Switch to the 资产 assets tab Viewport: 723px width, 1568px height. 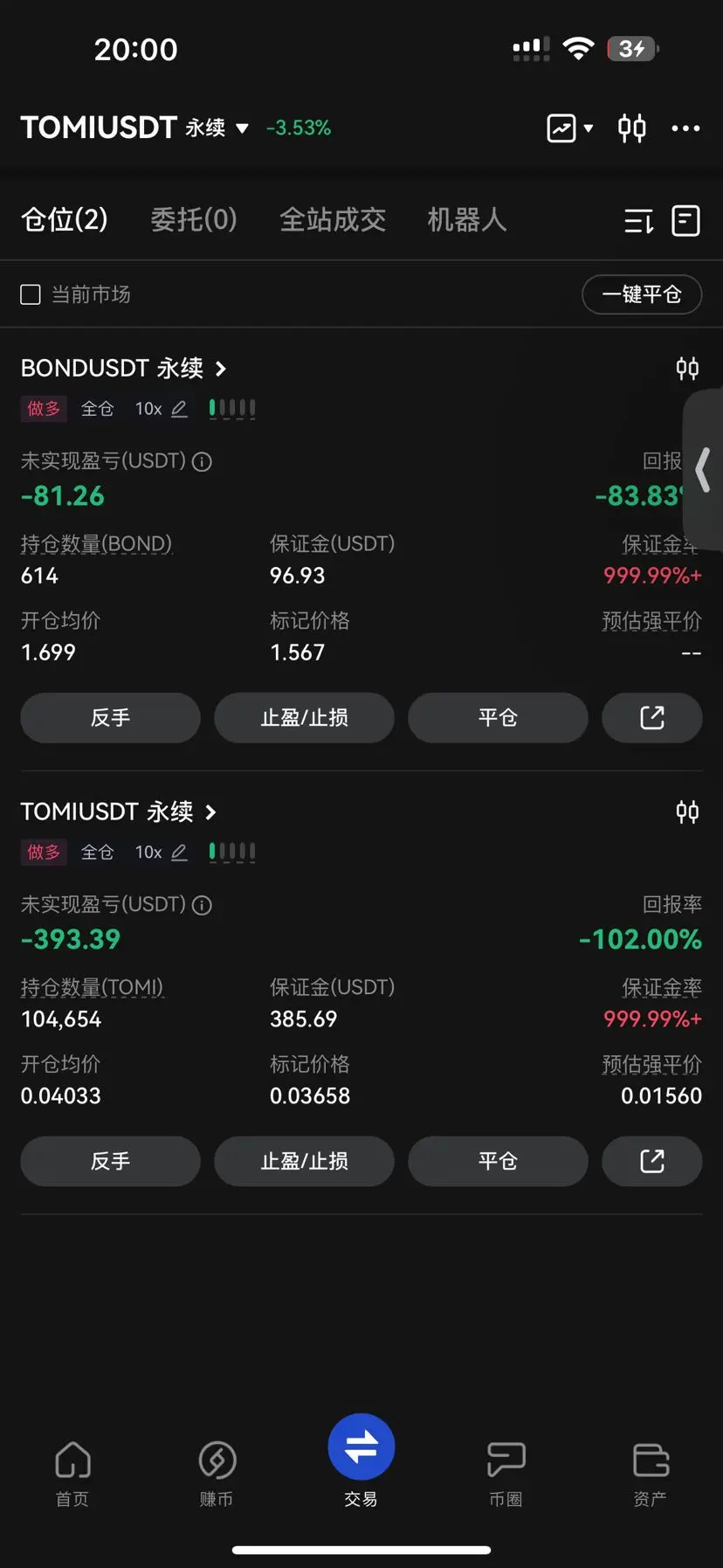[x=651, y=1474]
